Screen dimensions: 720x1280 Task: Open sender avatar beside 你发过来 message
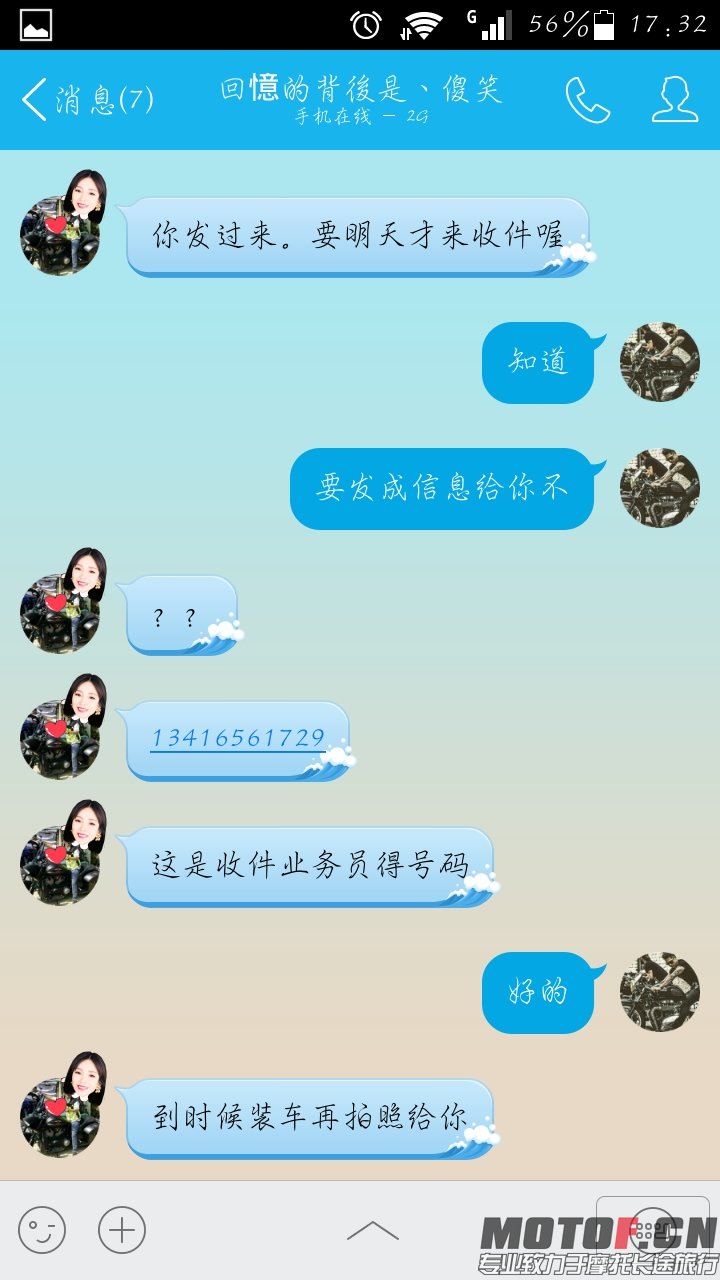pyautogui.click(x=62, y=228)
